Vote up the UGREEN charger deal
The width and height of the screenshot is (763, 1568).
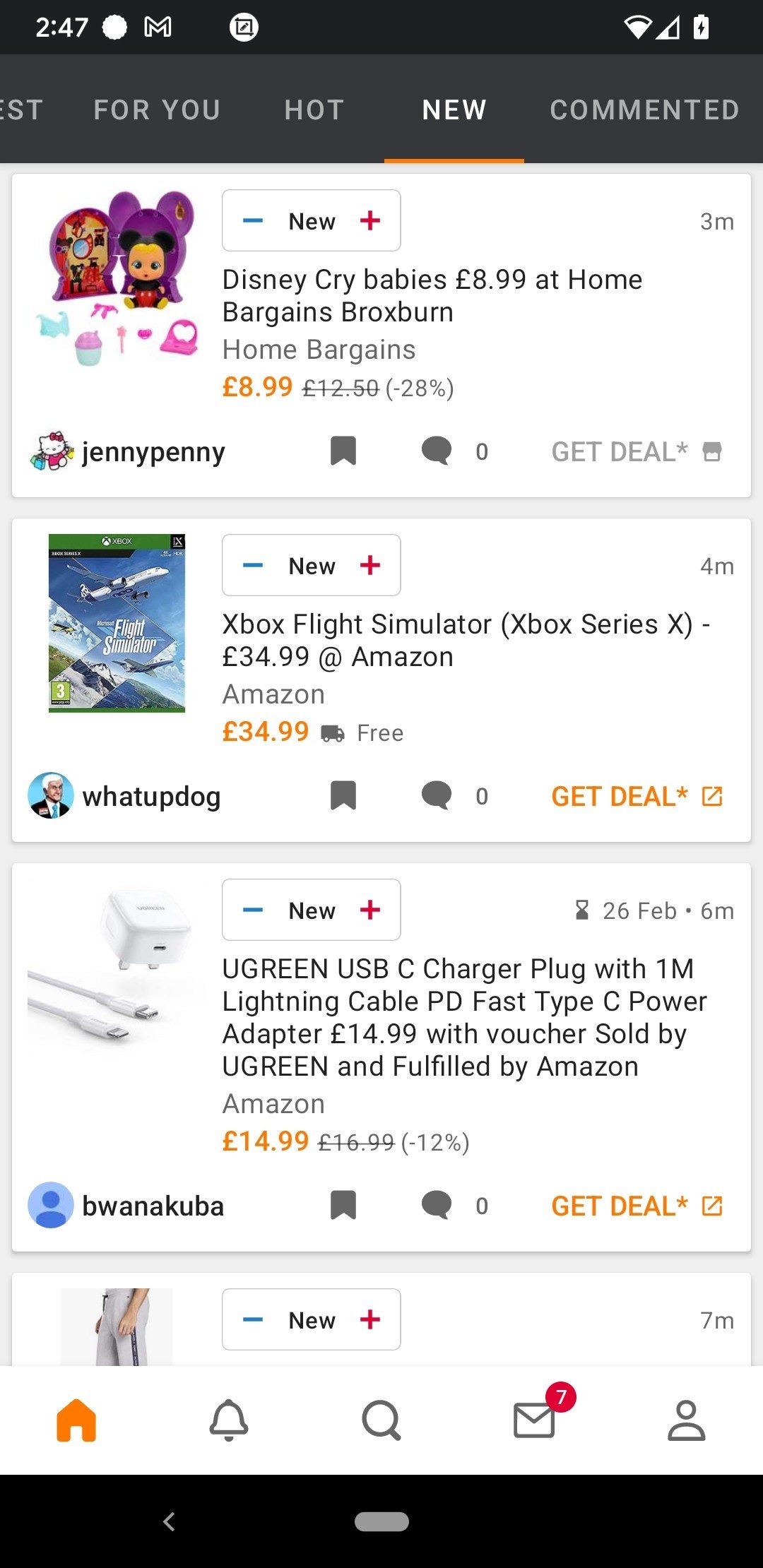click(370, 910)
